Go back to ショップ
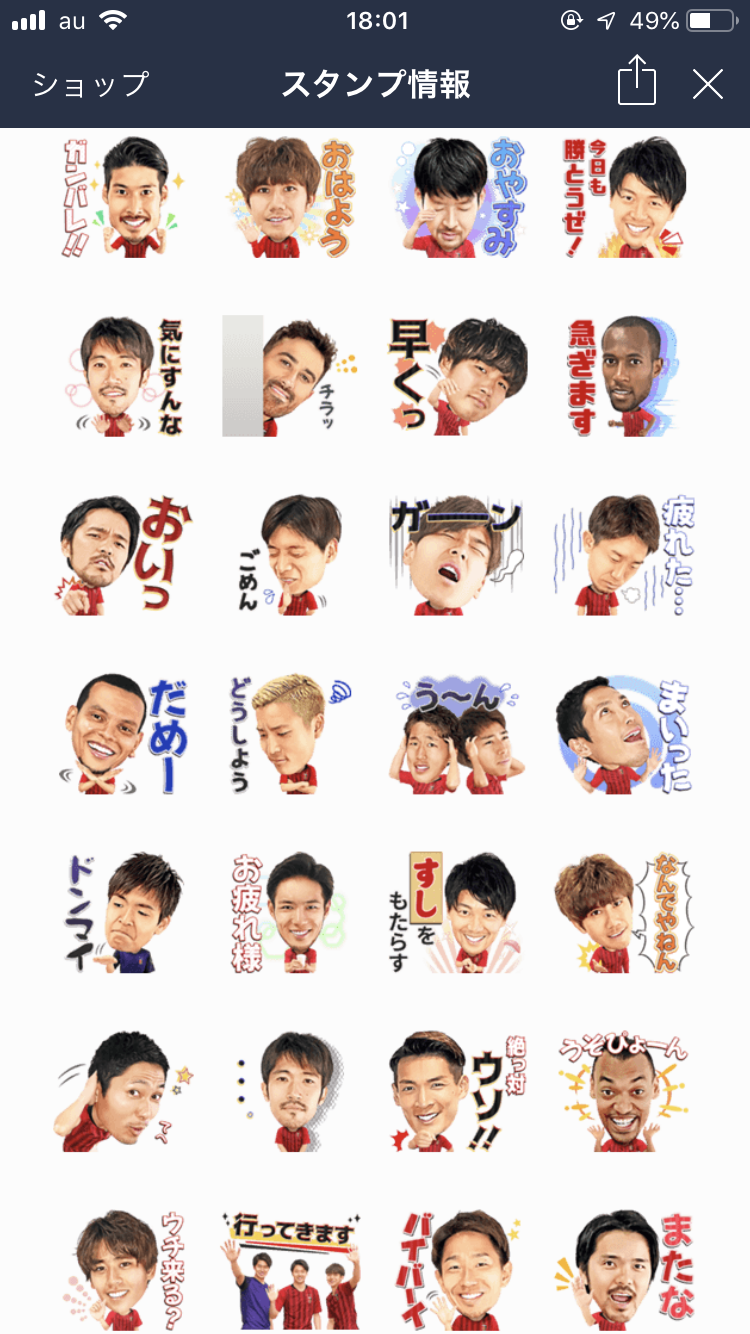Image resolution: width=750 pixels, height=1334 pixels. 90,84
